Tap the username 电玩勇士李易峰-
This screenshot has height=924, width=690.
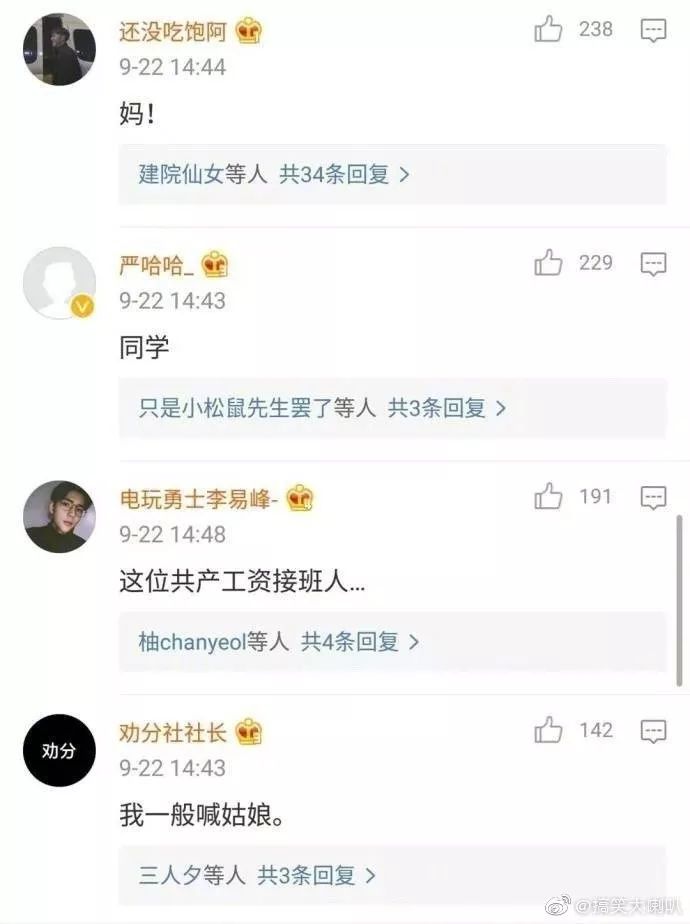(199, 497)
